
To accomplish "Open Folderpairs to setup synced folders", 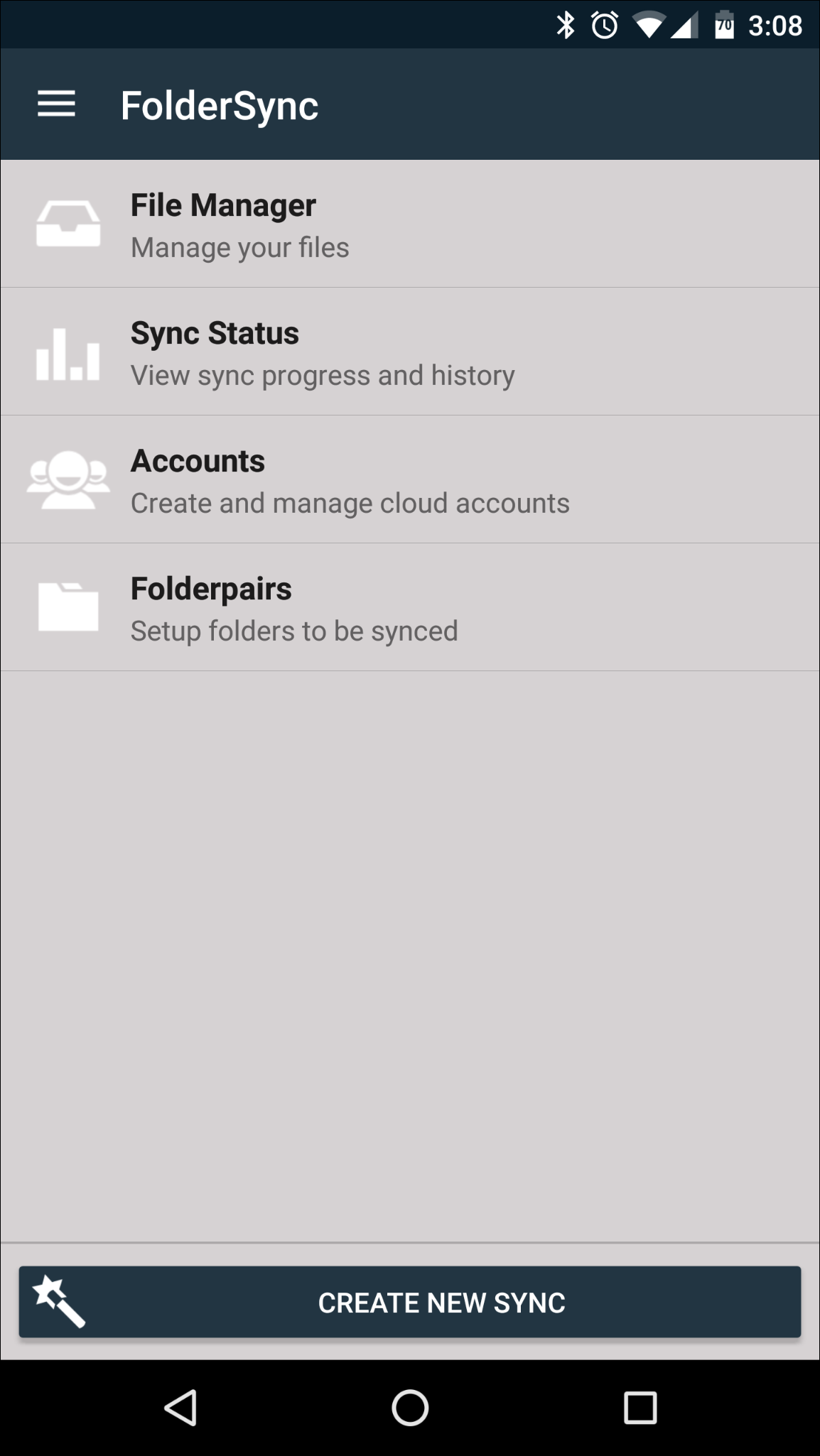I will tap(410, 607).
